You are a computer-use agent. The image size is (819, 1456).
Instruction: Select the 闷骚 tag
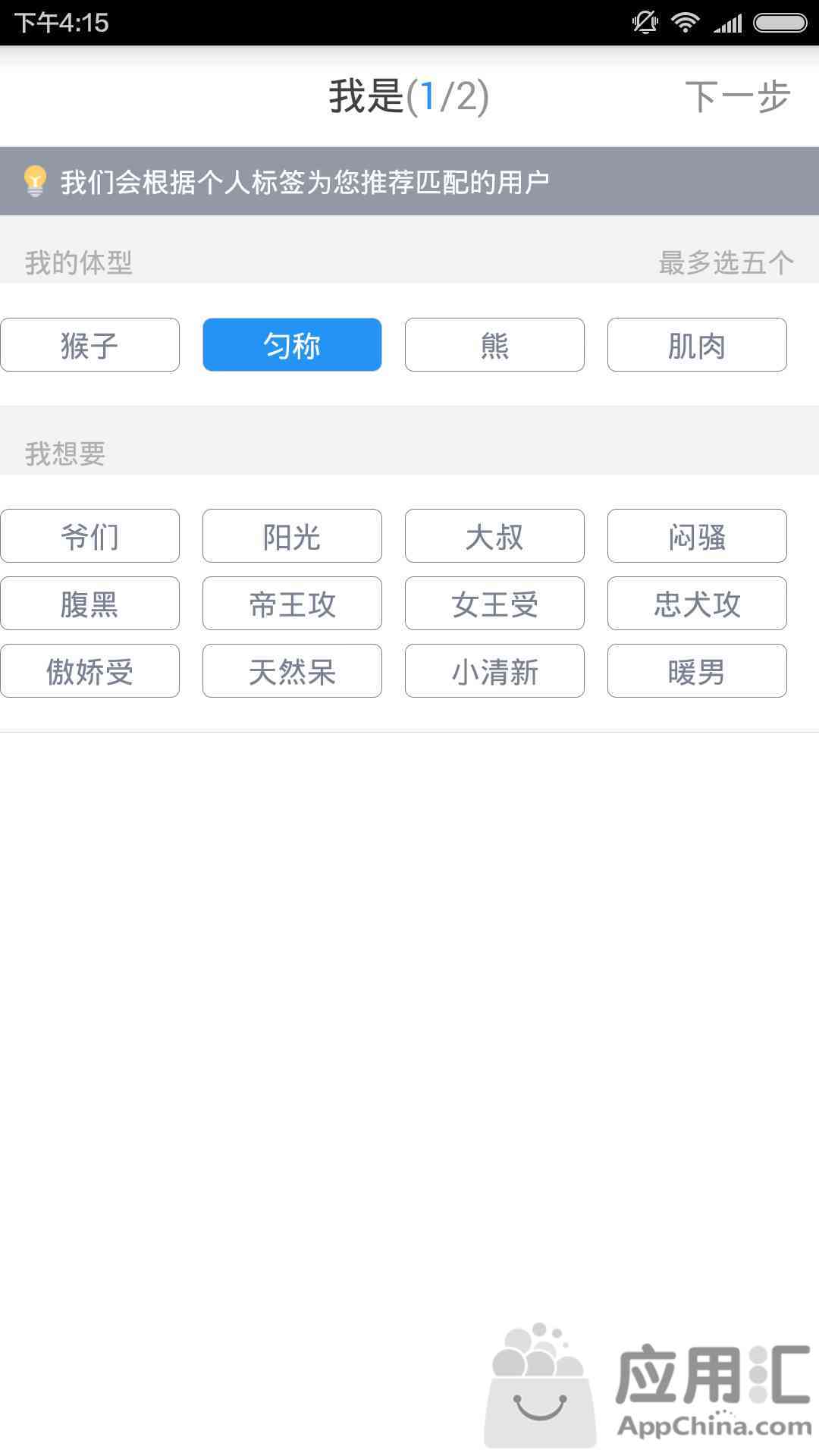pyautogui.click(x=697, y=536)
